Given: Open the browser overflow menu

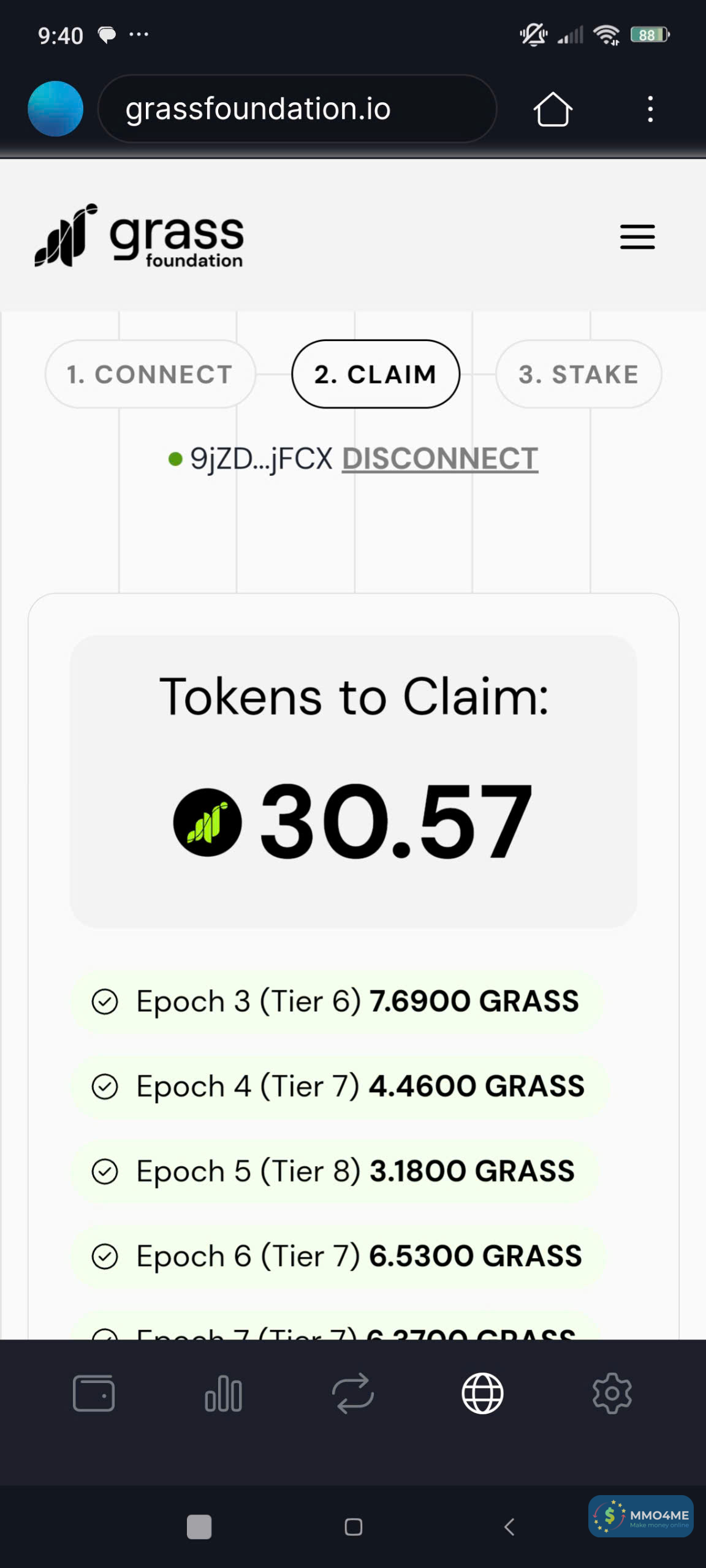Looking at the screenshot, I should (x=650, y=110).
